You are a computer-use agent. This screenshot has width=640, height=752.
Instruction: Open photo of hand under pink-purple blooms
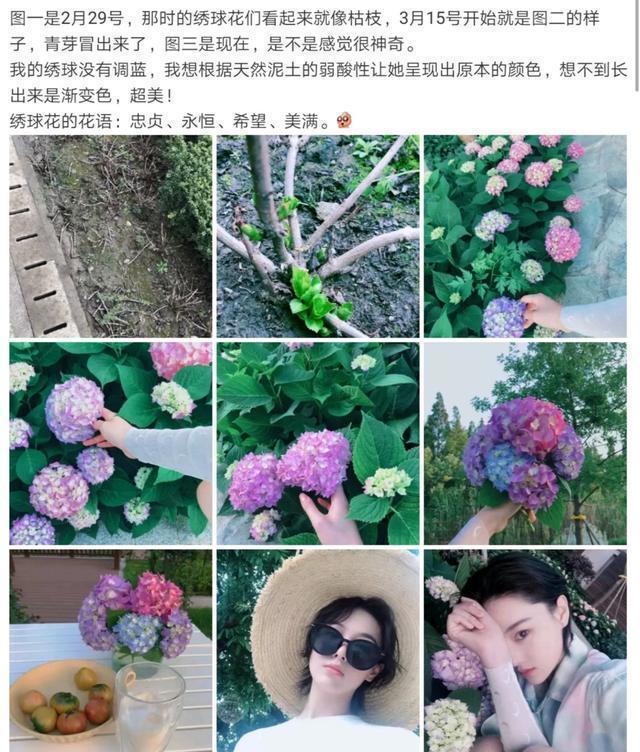(318, 443)
